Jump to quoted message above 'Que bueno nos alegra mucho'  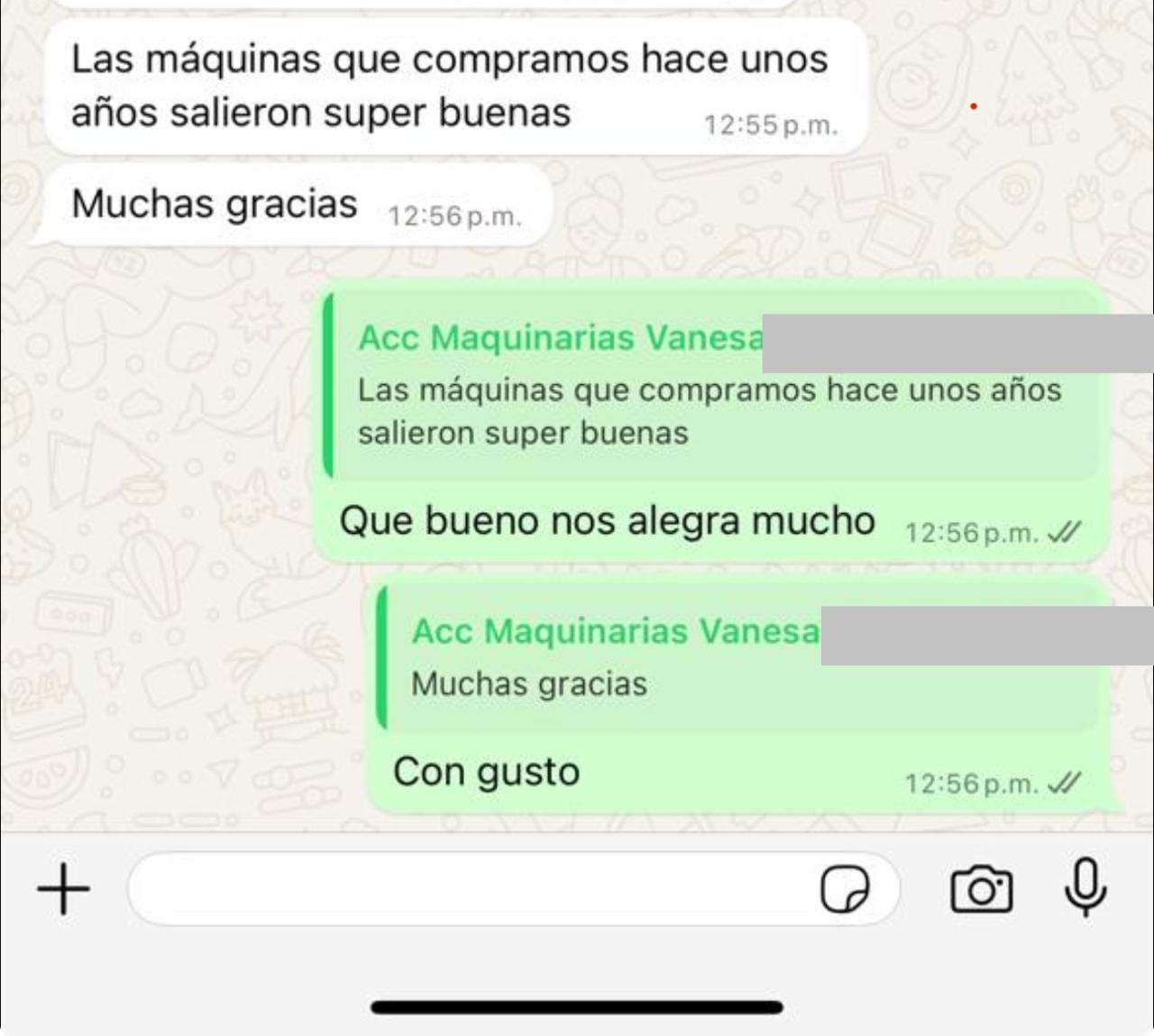(712, 388)
